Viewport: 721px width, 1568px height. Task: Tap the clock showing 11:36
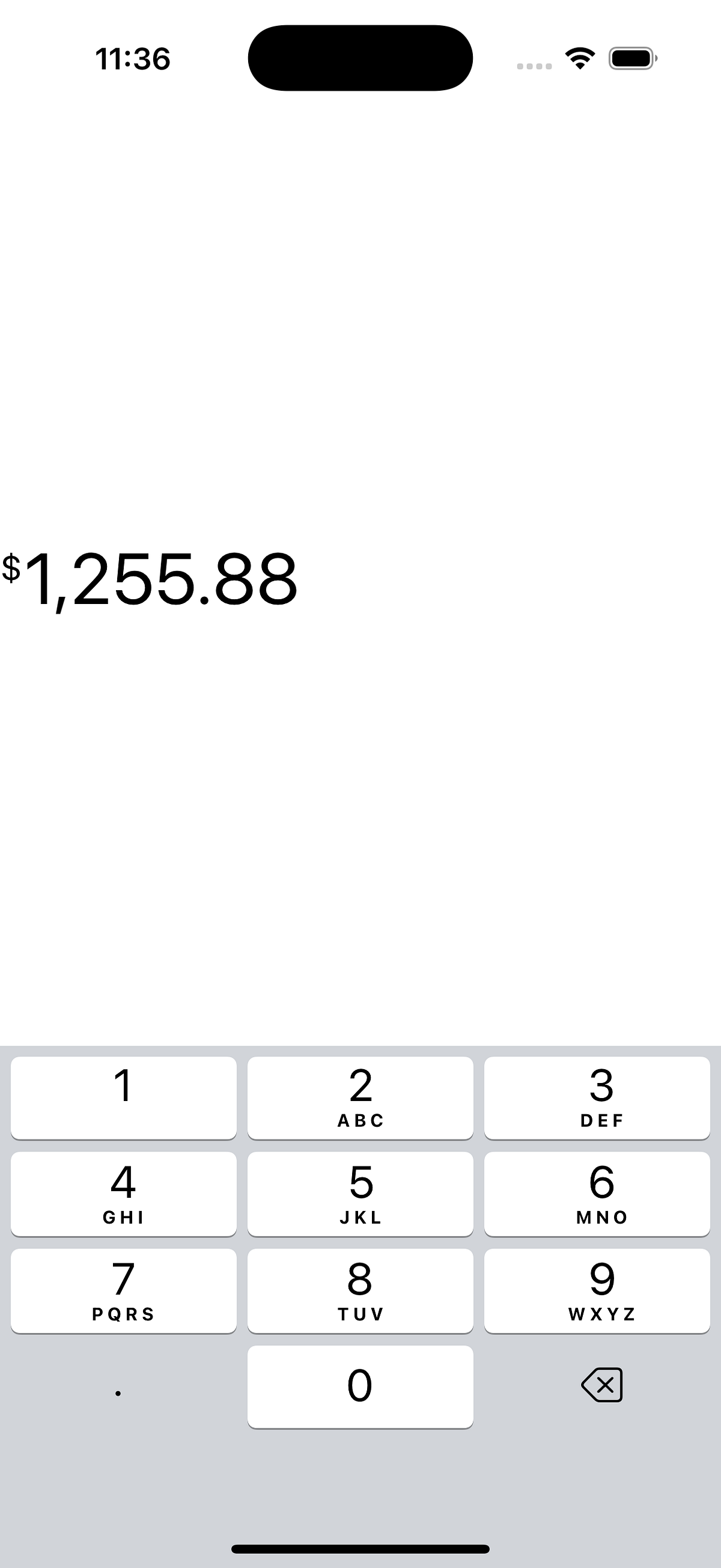coord(133,58)
